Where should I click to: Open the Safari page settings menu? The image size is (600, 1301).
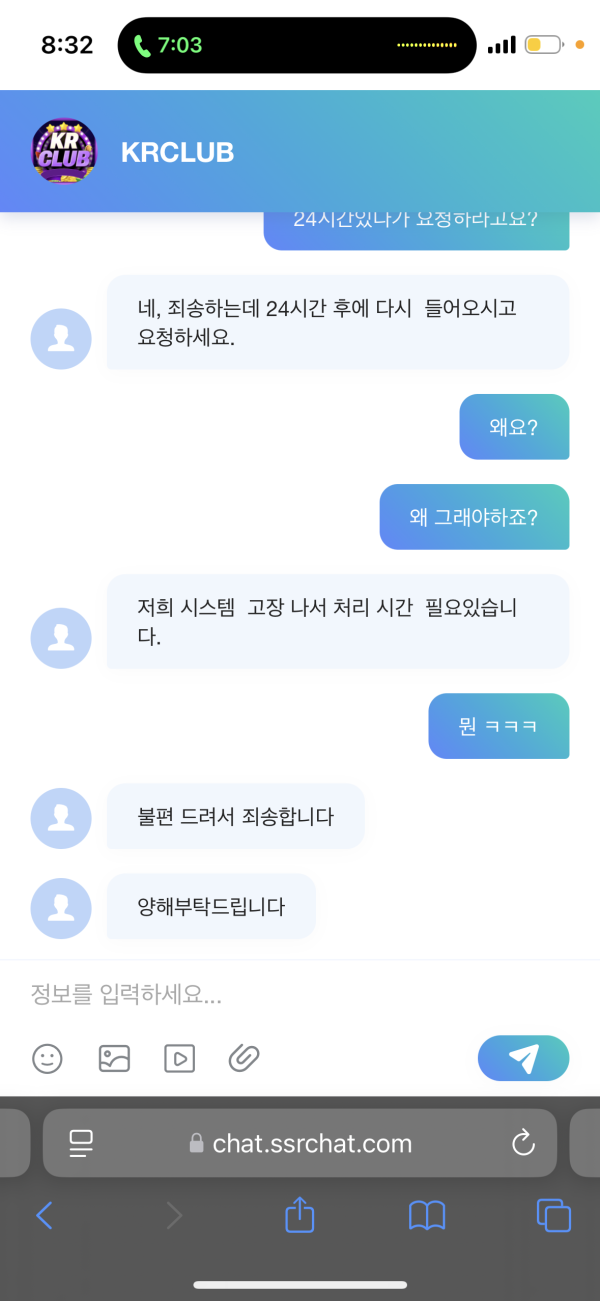(81, 1143)
